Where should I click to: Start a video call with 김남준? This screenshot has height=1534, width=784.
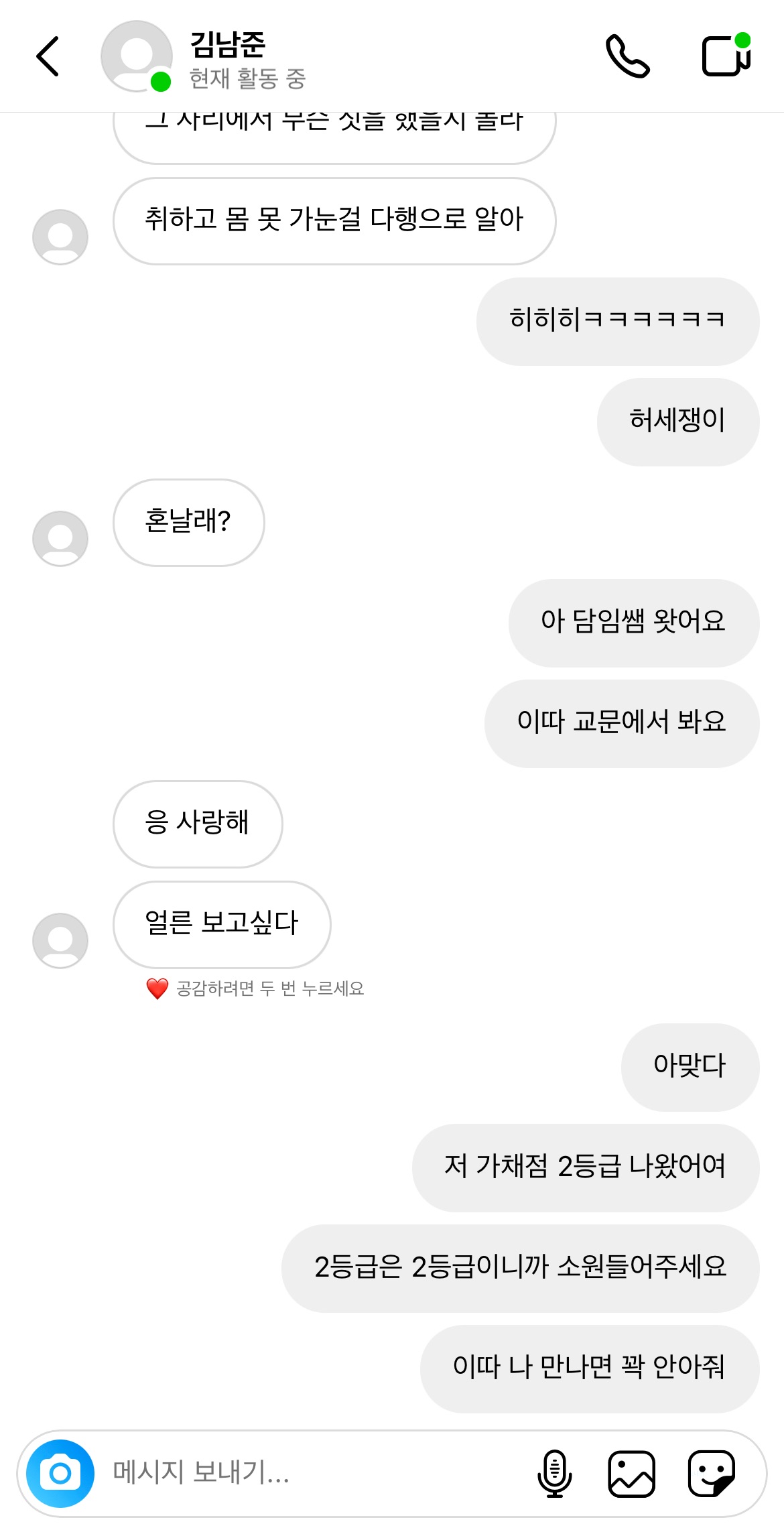[x=726, y=57]
